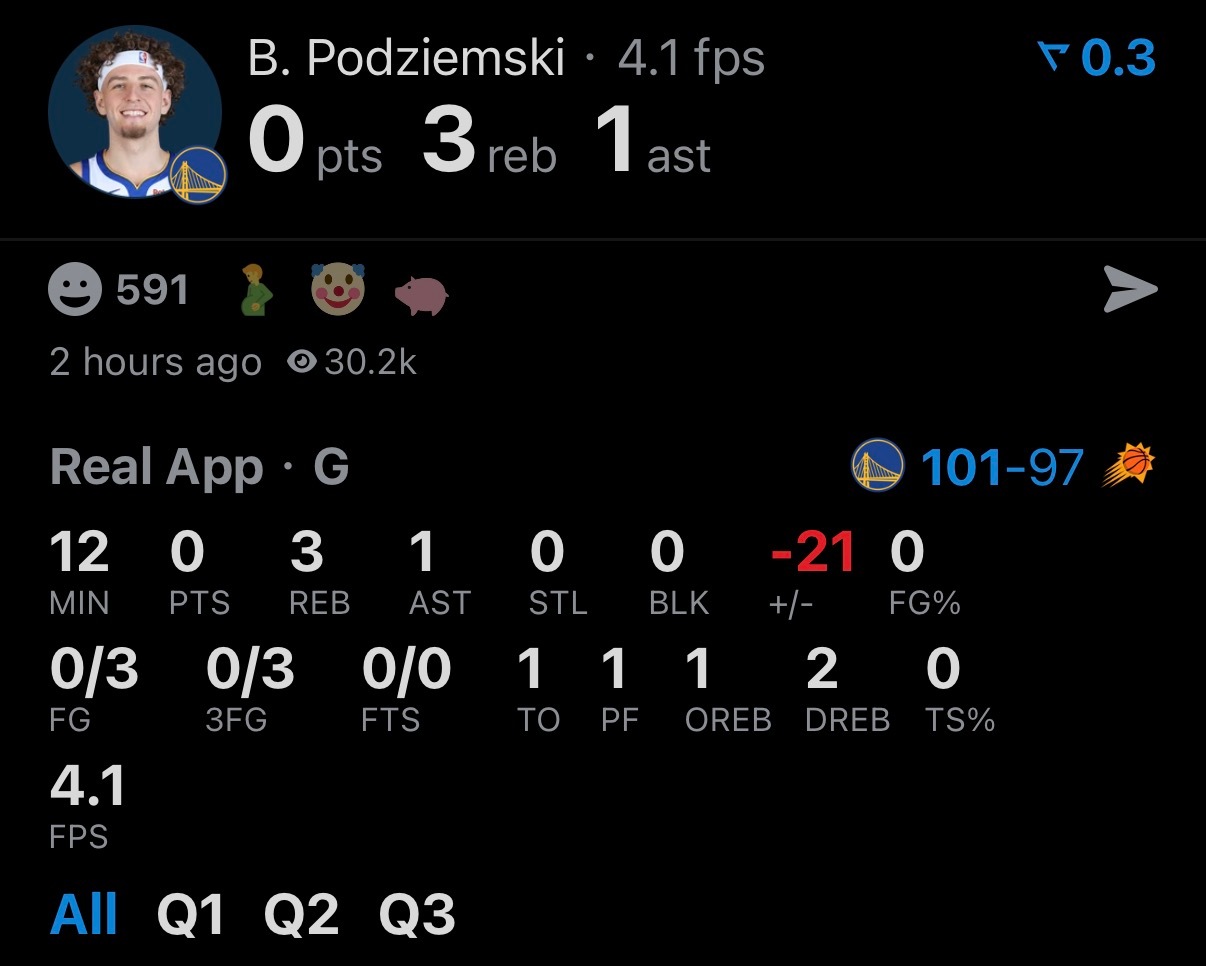Switch to the Q2 stats tab
Image resolution: width=1206 pixels, height=966 pixels.
point(301,913)
